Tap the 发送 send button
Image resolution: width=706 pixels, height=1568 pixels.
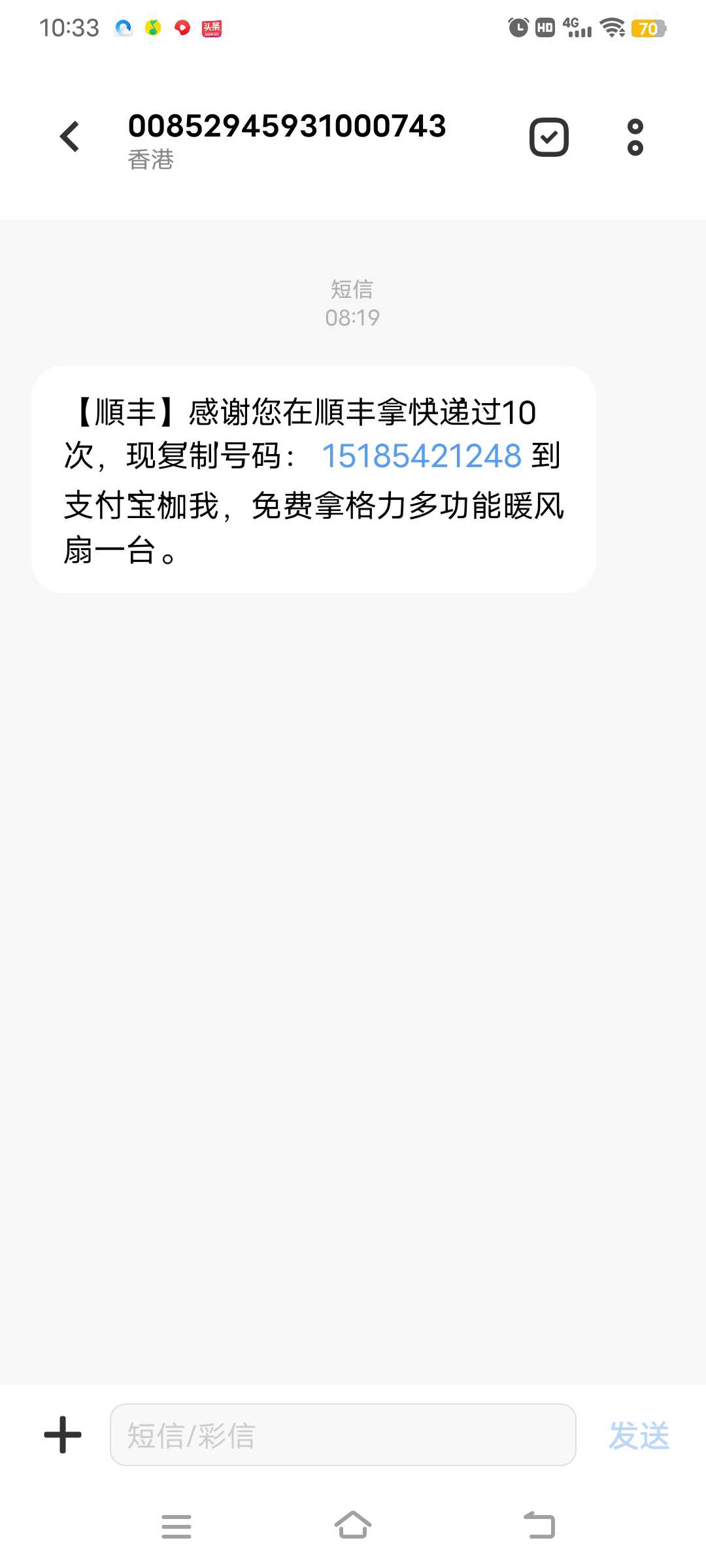639,1435
